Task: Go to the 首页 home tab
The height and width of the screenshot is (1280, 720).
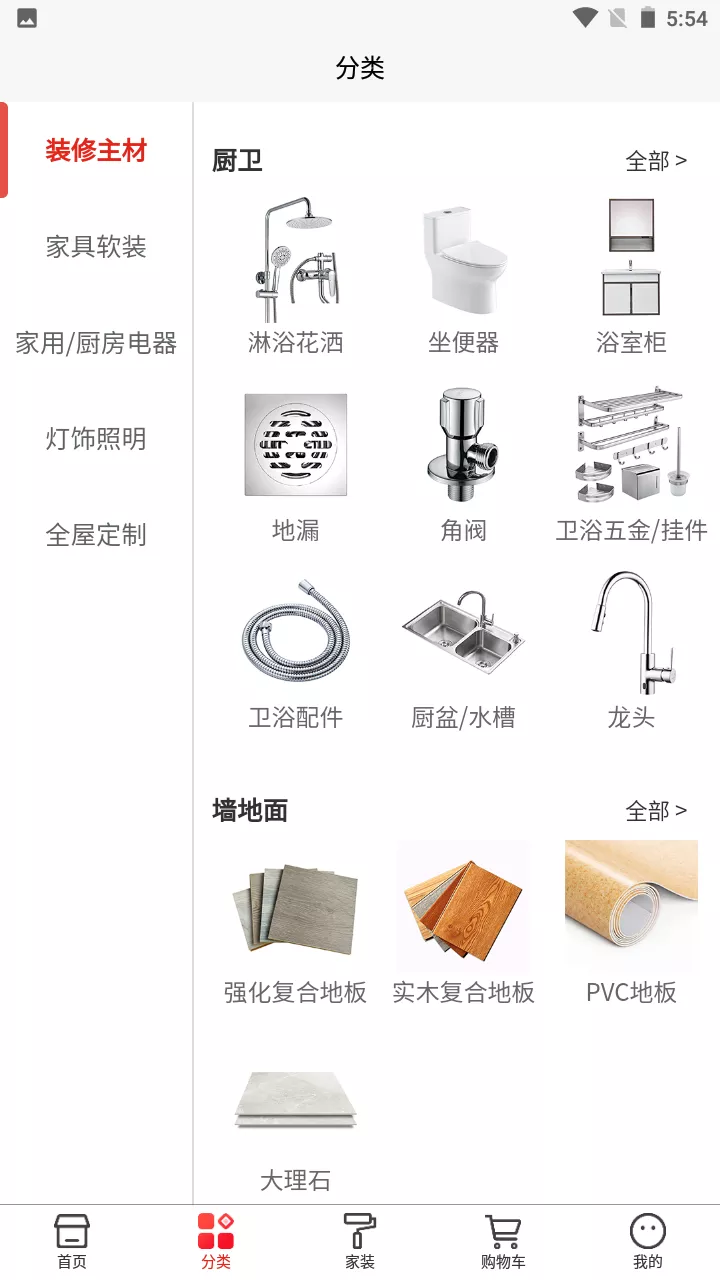Action: [72, 1242]
